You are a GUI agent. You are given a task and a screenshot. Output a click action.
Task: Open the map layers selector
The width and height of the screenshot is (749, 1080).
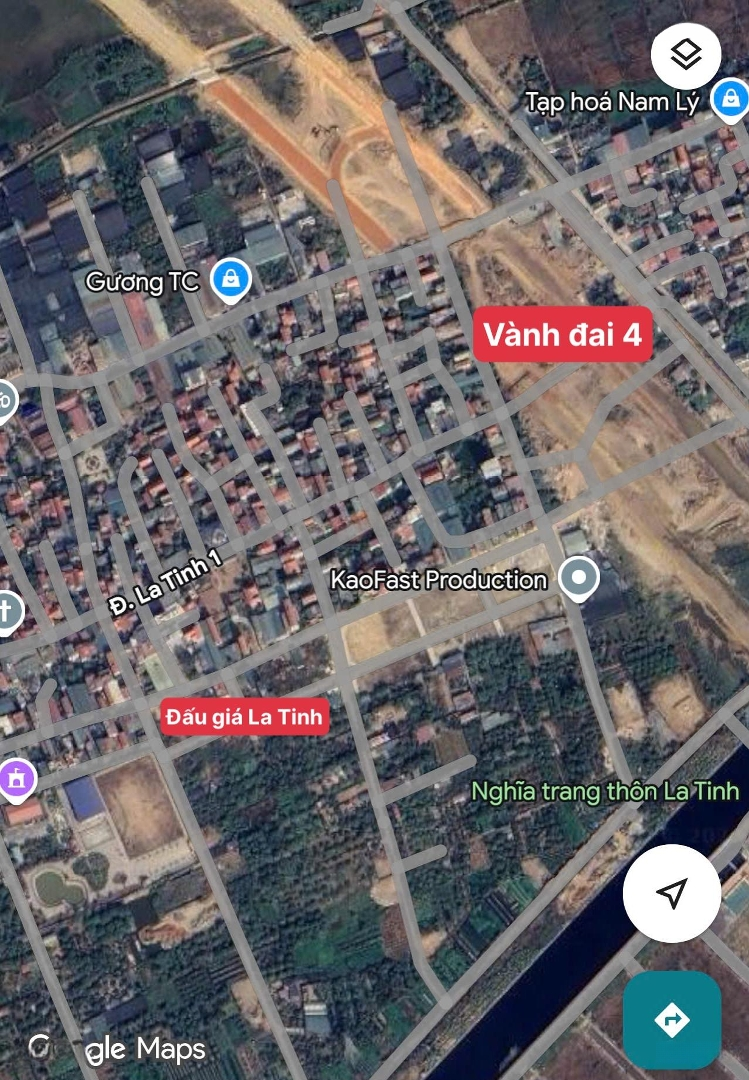[x=686, y=55]
